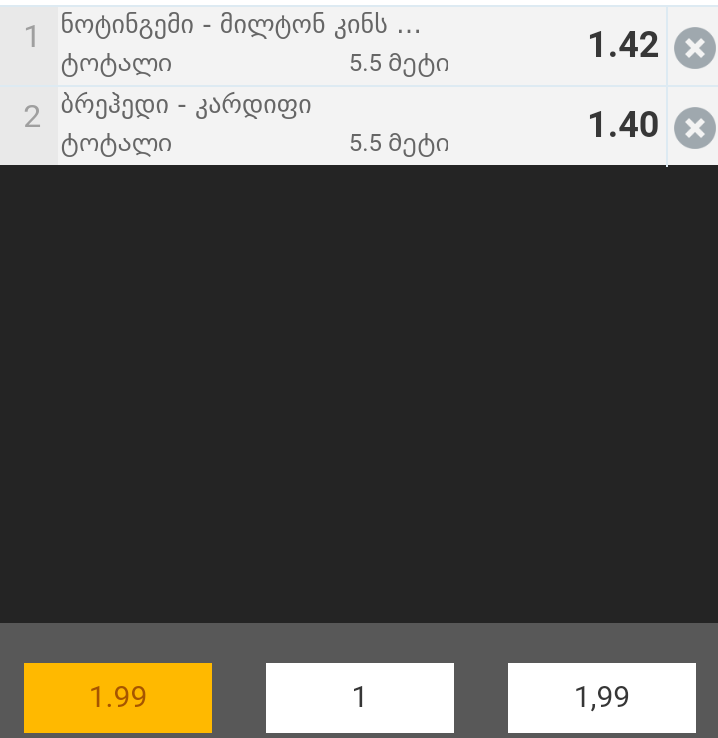Viewport: 718px width, 738px height.
Task: Tap the yellow 1.99 button
Action: tap(118, 697)
